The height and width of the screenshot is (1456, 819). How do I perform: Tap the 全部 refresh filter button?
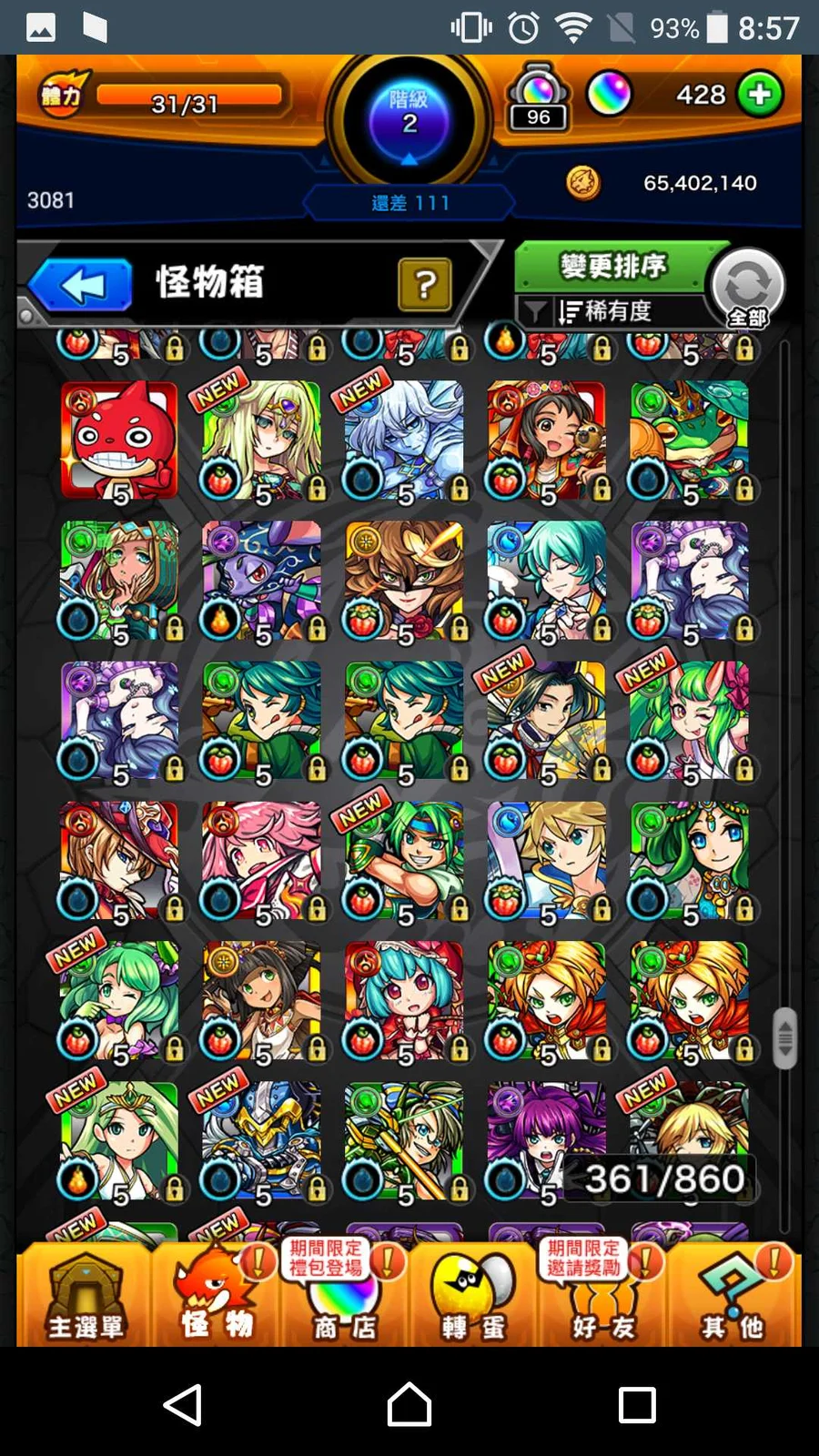click(x=748, y=288)
